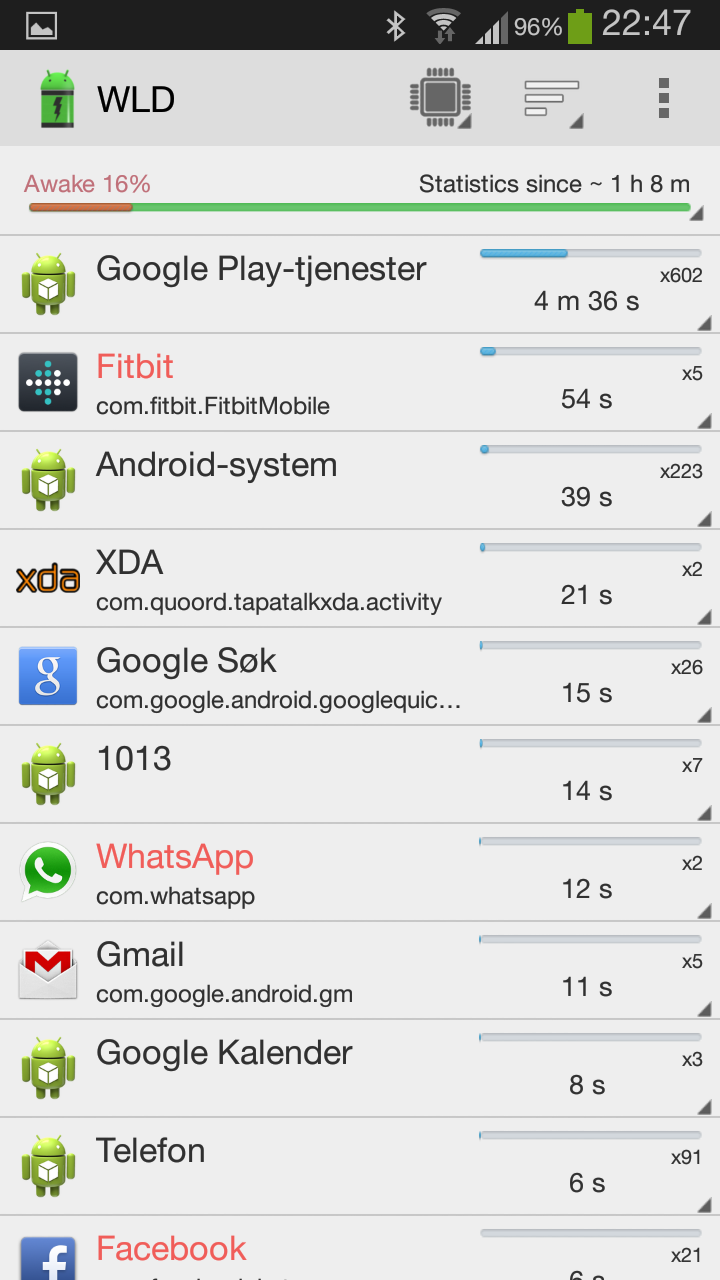Tap the Google Søk row
Viewport: 720px width, 1280px height.
360,676
